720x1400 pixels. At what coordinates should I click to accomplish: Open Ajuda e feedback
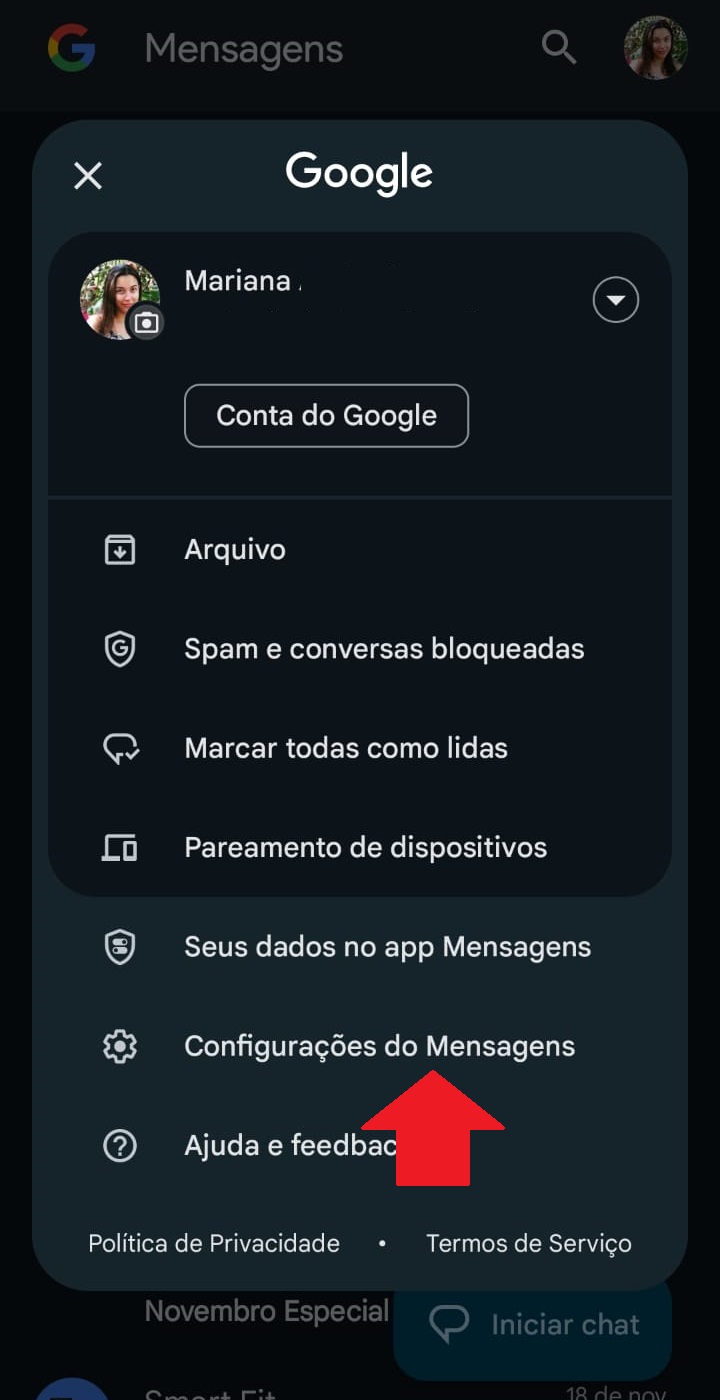[360, 1145]
